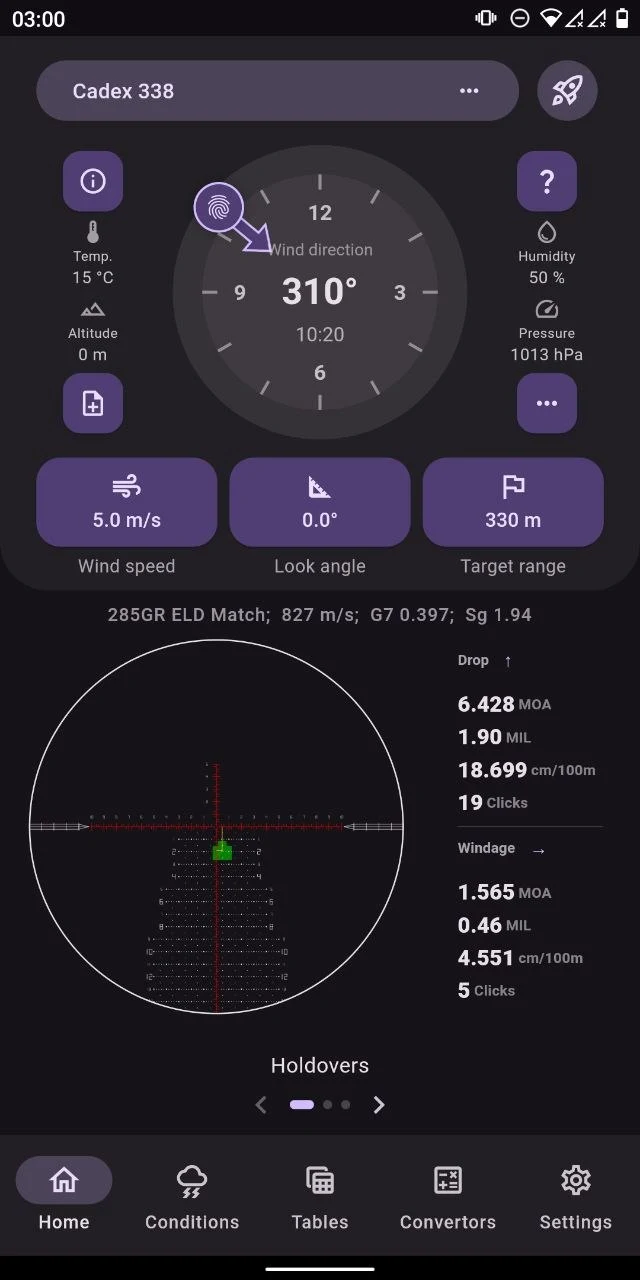Select the Cadex 338 rifle profile bar
This screenshot has height=1280, width=640.
(278, 91)
